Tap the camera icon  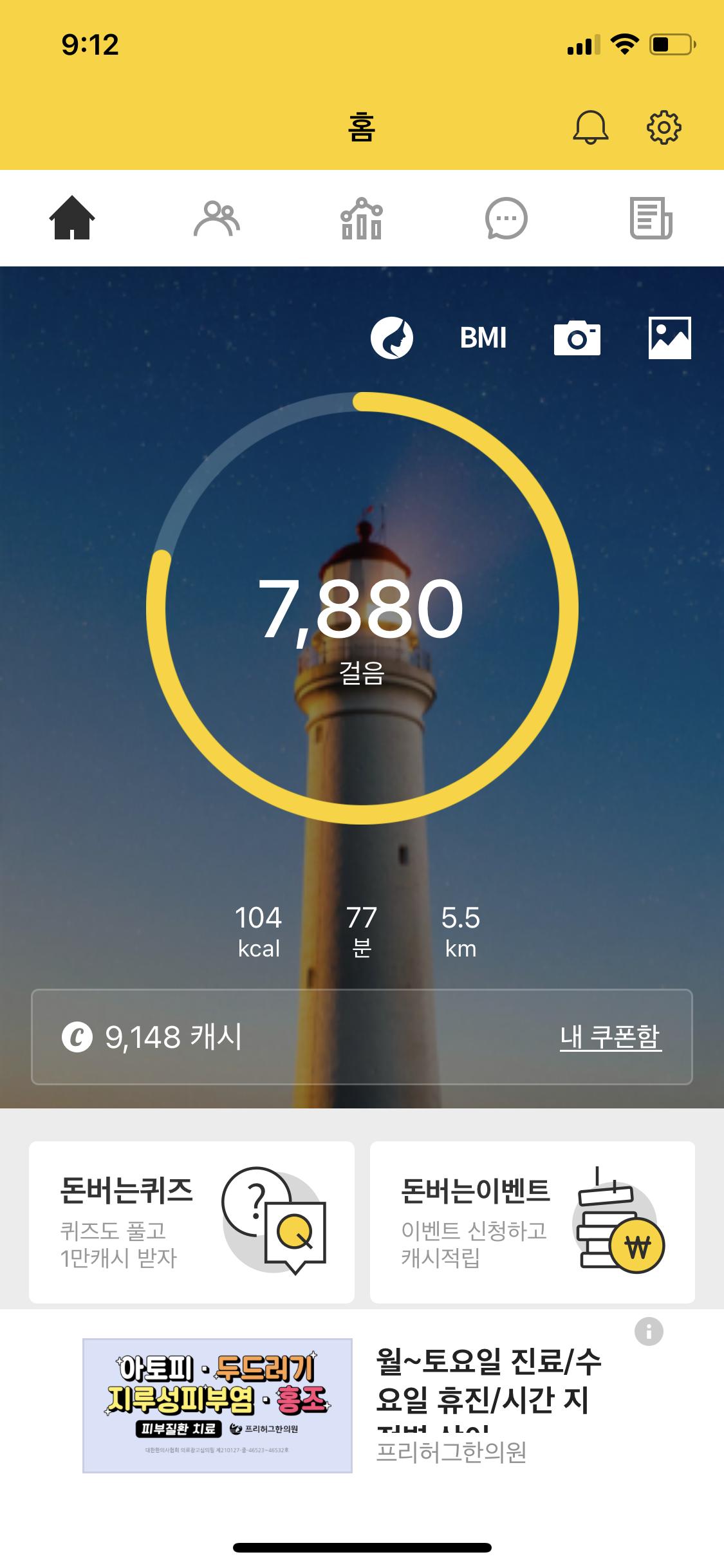point(577,338)
